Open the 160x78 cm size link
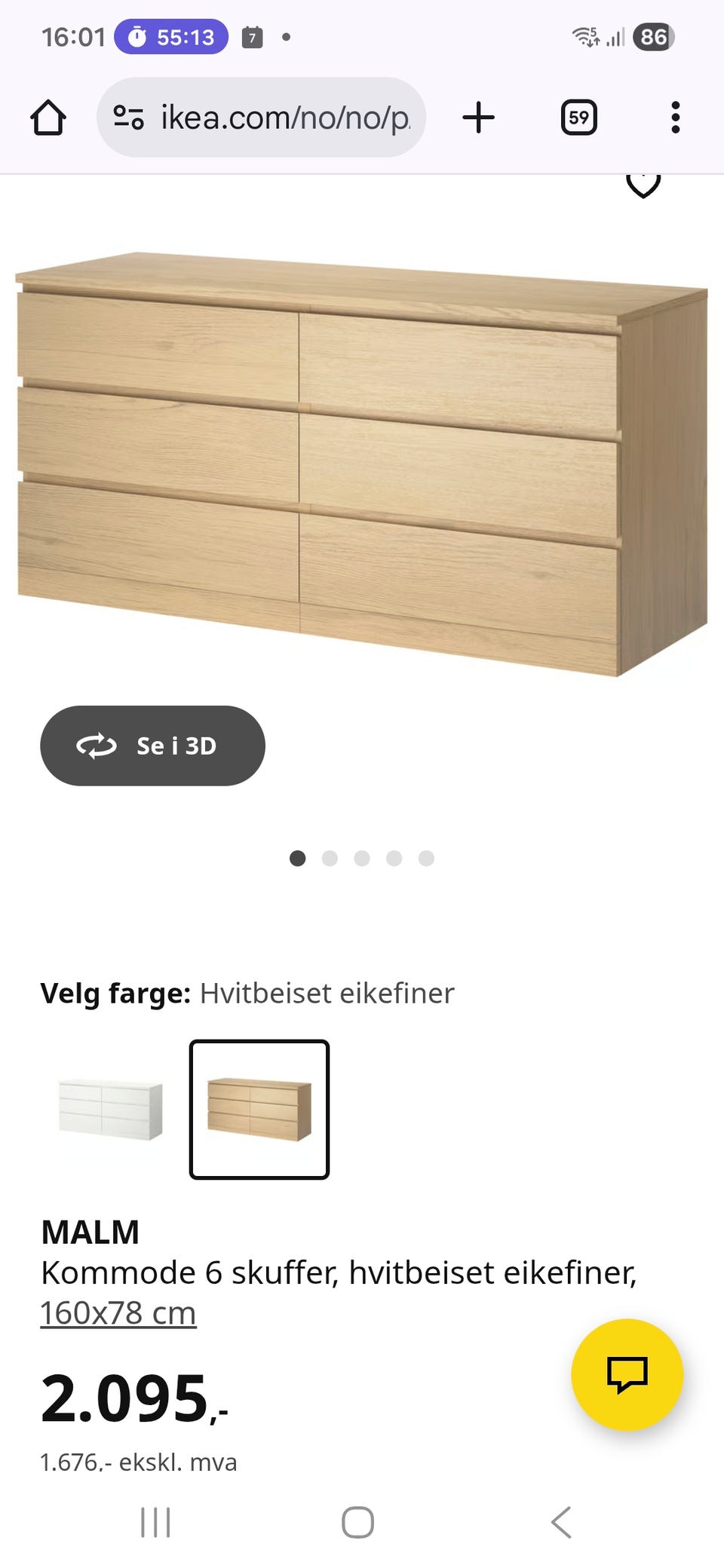The width and height of the screenshot is (724, 1568). pyautogui.click(x=118, y=1312)
